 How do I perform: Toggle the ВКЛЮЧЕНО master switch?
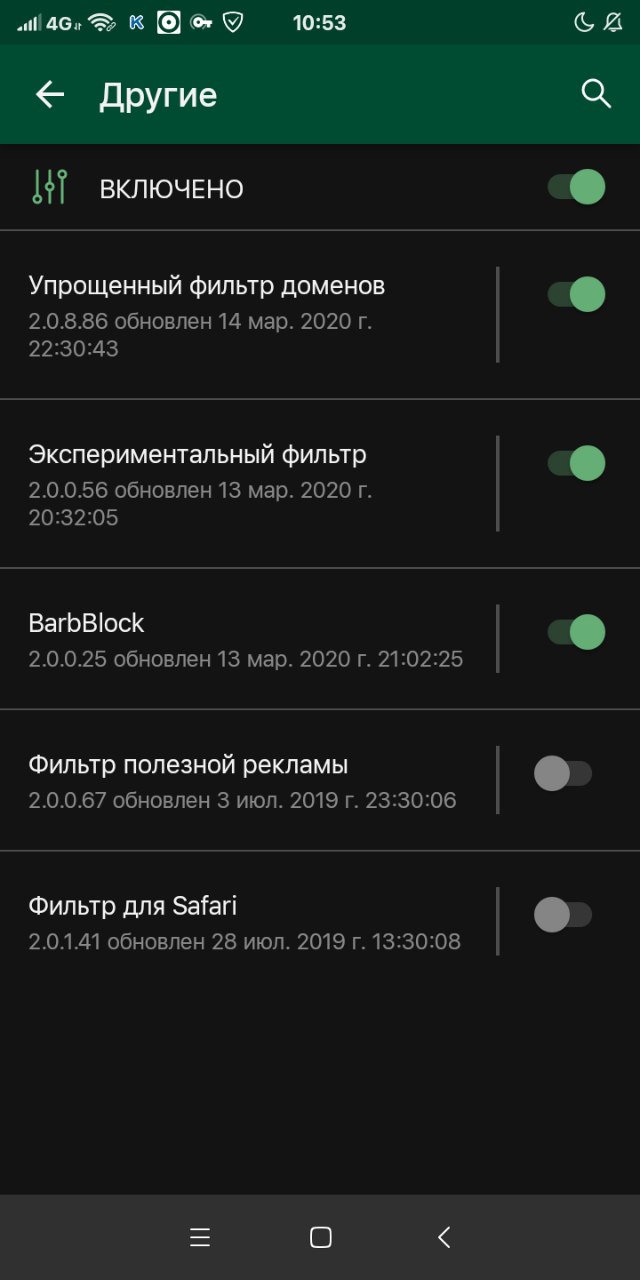(x=577, y=187)
